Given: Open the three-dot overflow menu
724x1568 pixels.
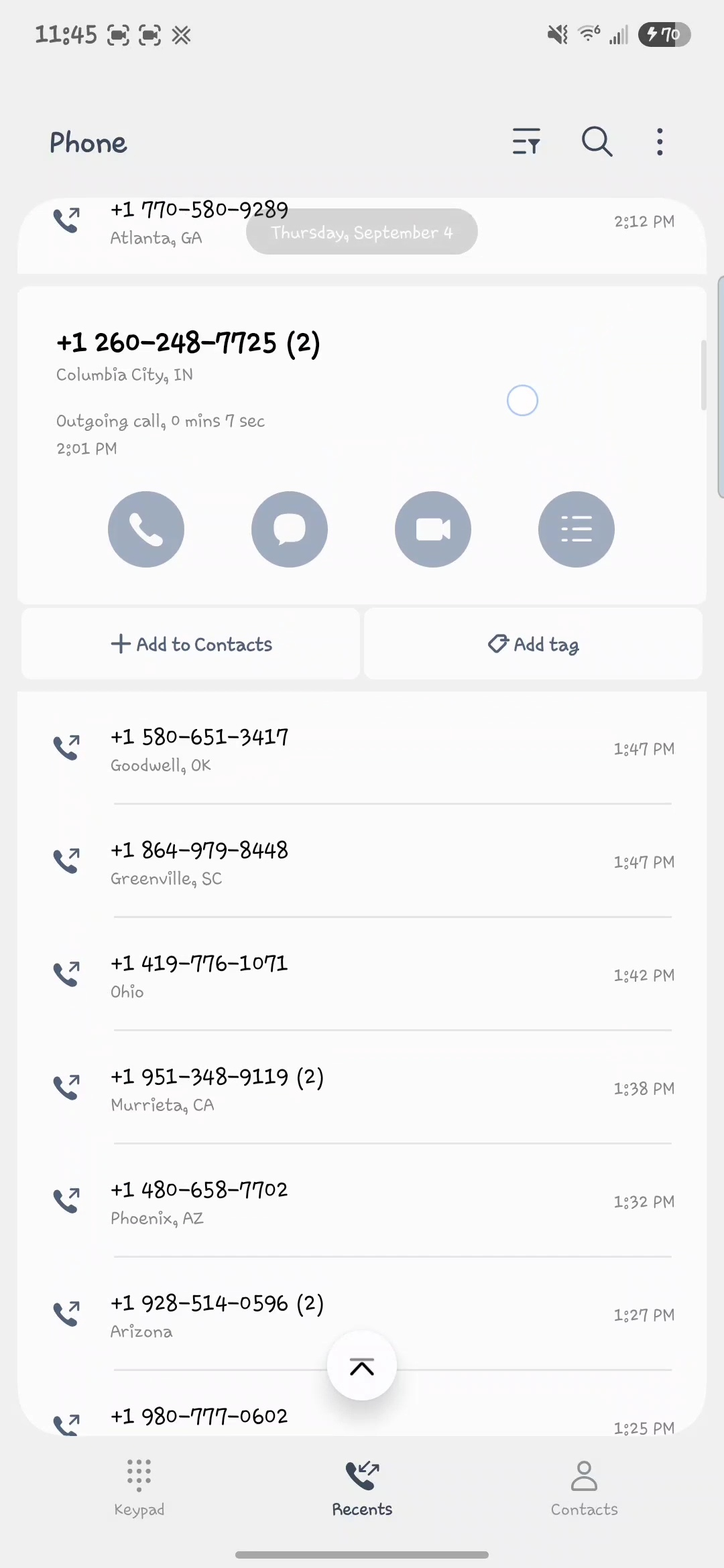Looking at the screenshot, I should coord(660,141).
